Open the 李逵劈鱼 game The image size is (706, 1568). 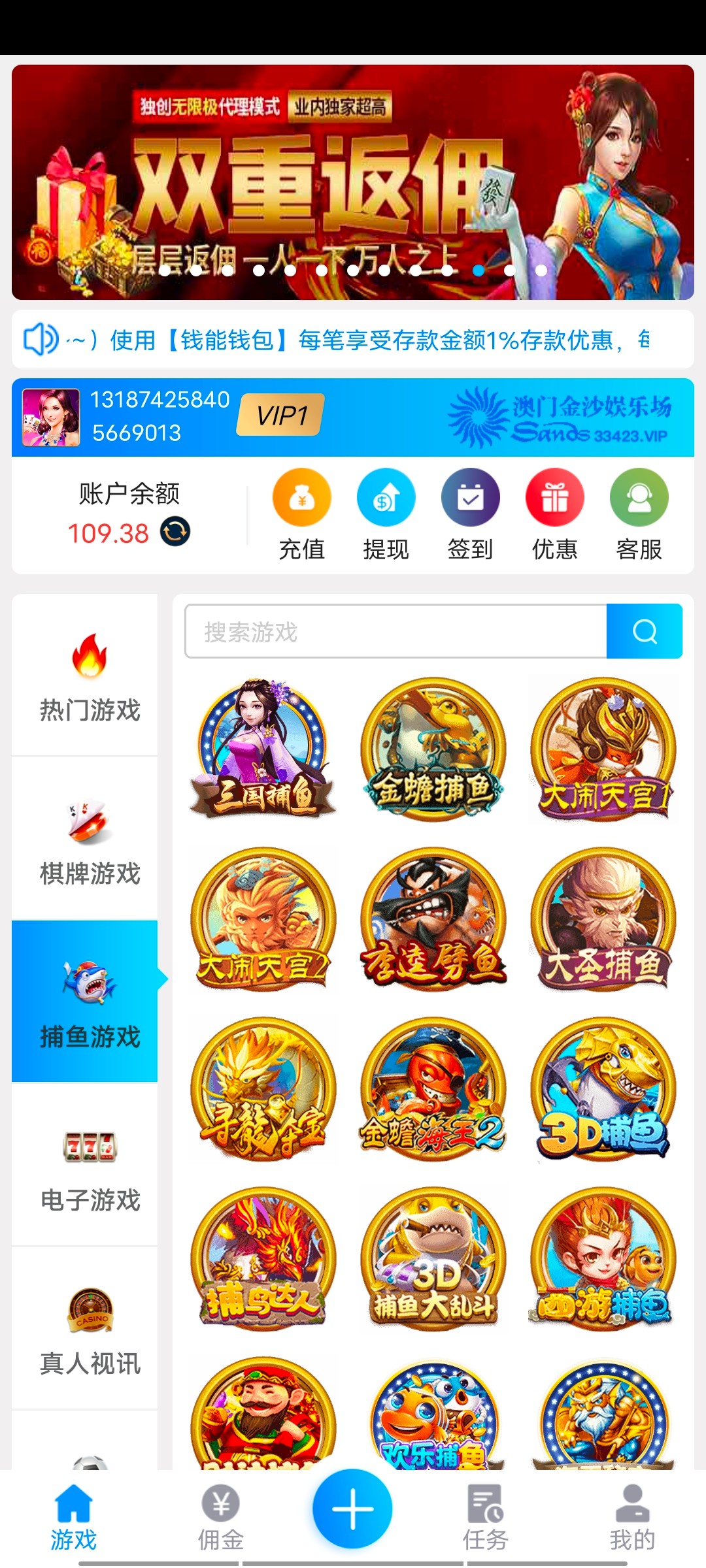tap(433, 919)
